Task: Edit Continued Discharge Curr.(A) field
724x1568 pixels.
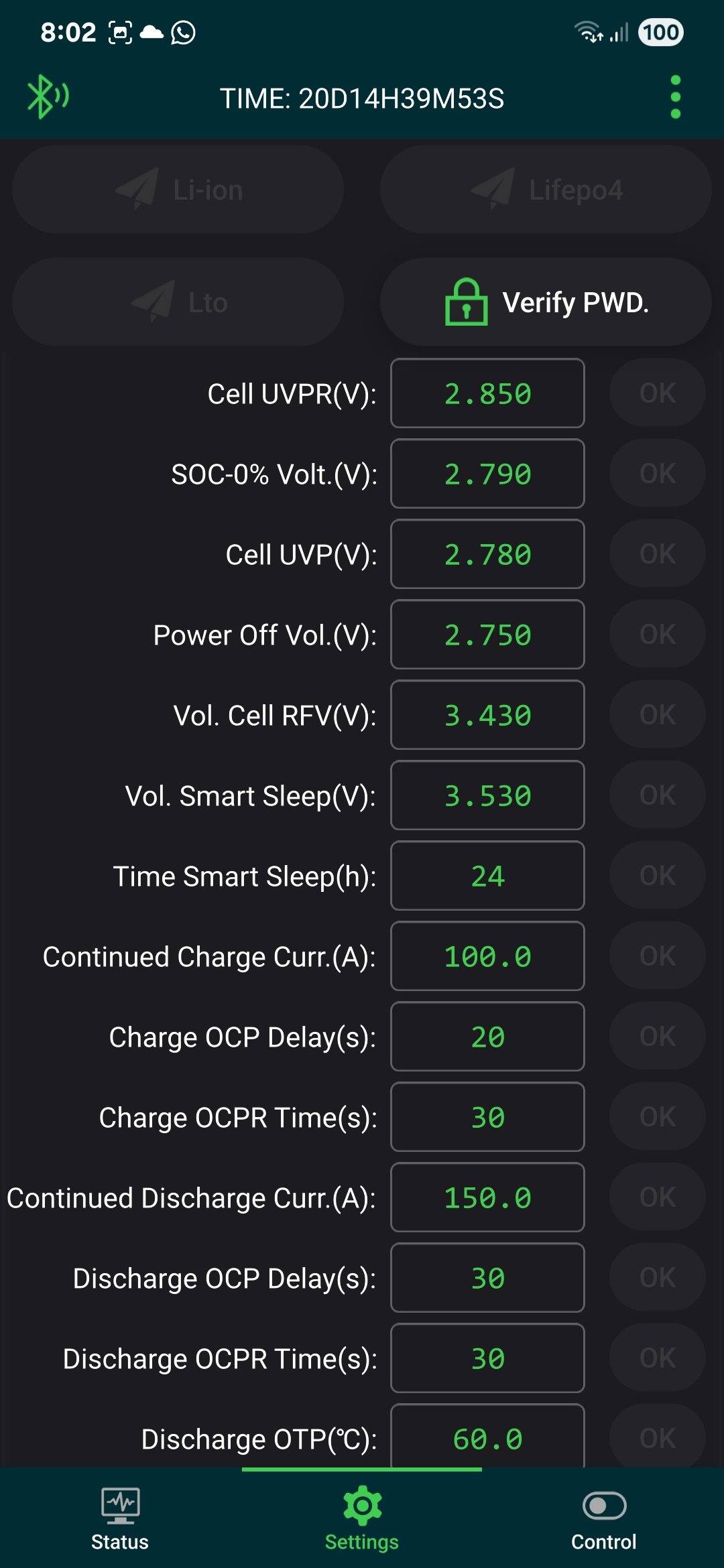Action: coord(487,1197)
